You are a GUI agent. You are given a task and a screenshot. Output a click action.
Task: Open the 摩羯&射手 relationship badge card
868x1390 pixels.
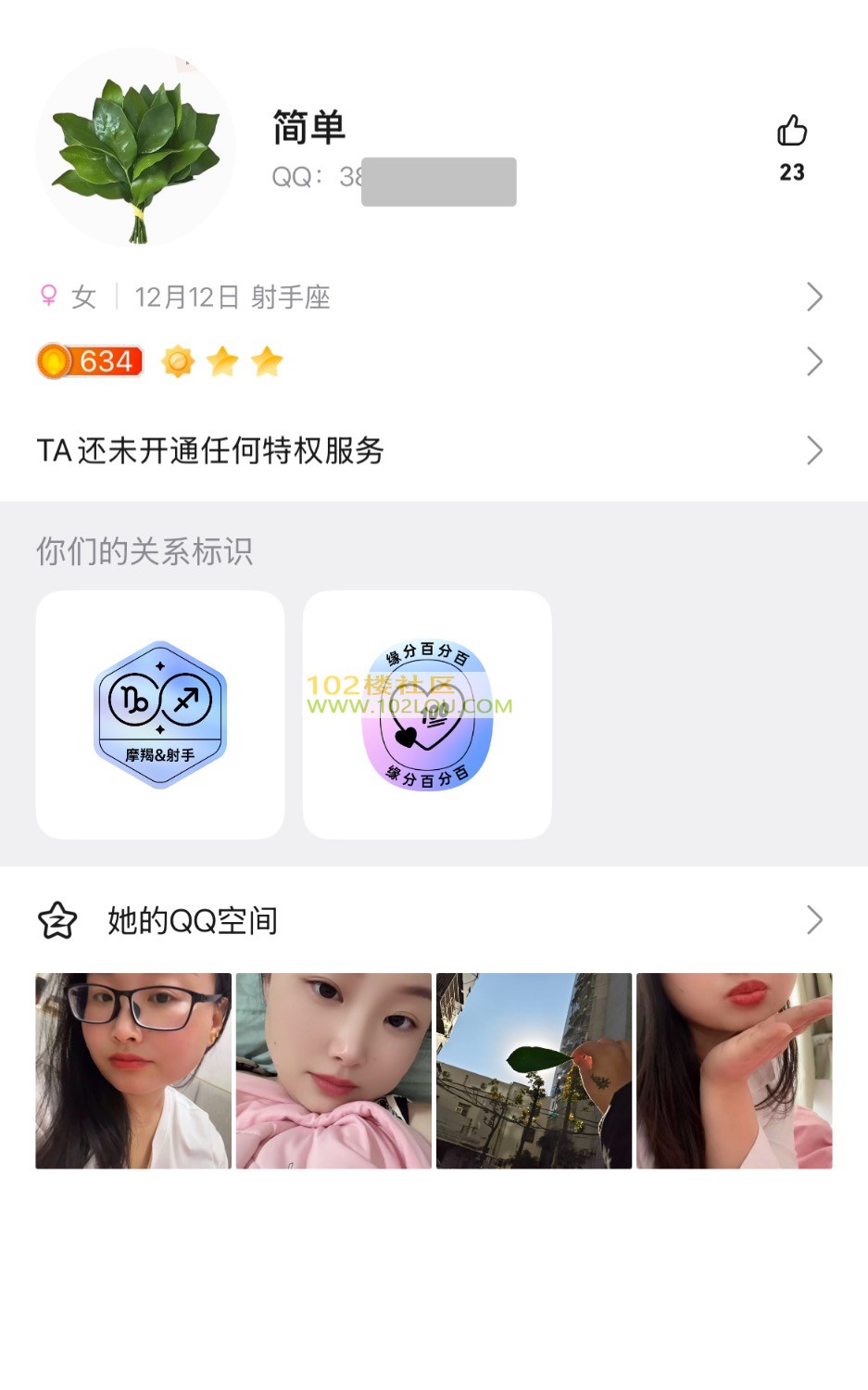pos(160,714)
